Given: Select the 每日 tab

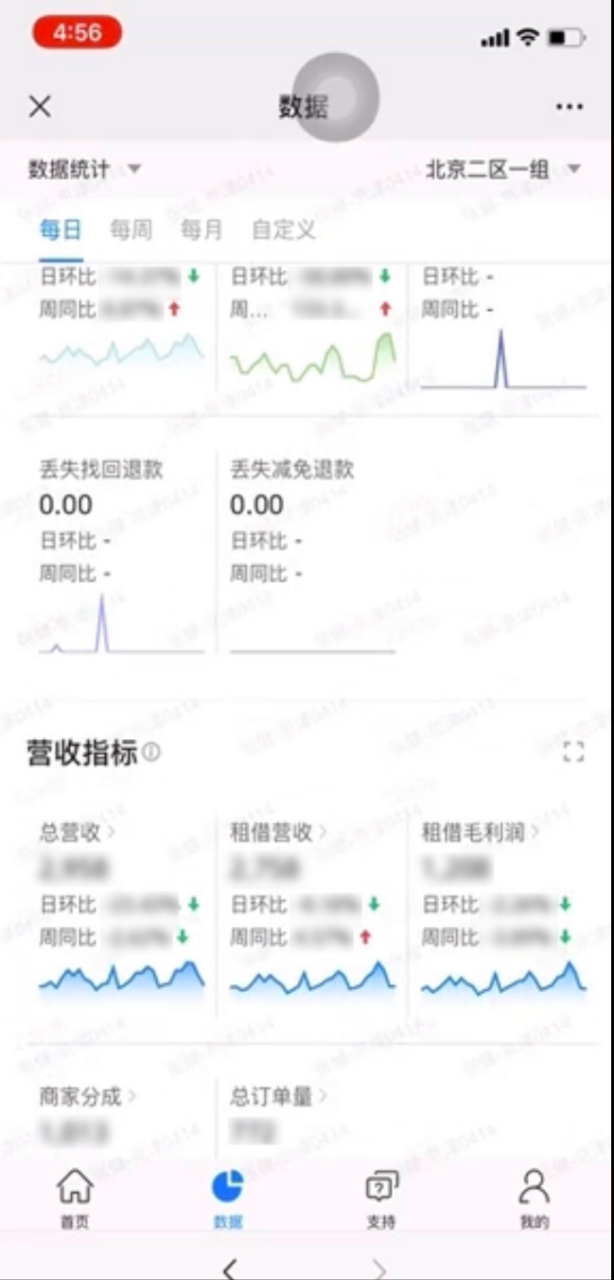Looking at the screenshot, I should click(60, 230).
